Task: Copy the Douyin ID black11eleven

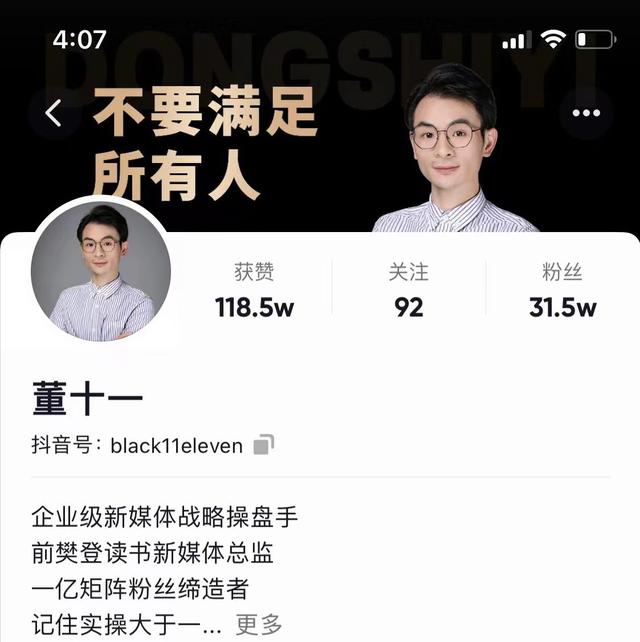Action: pyautogui.click(x=263, y=445)
